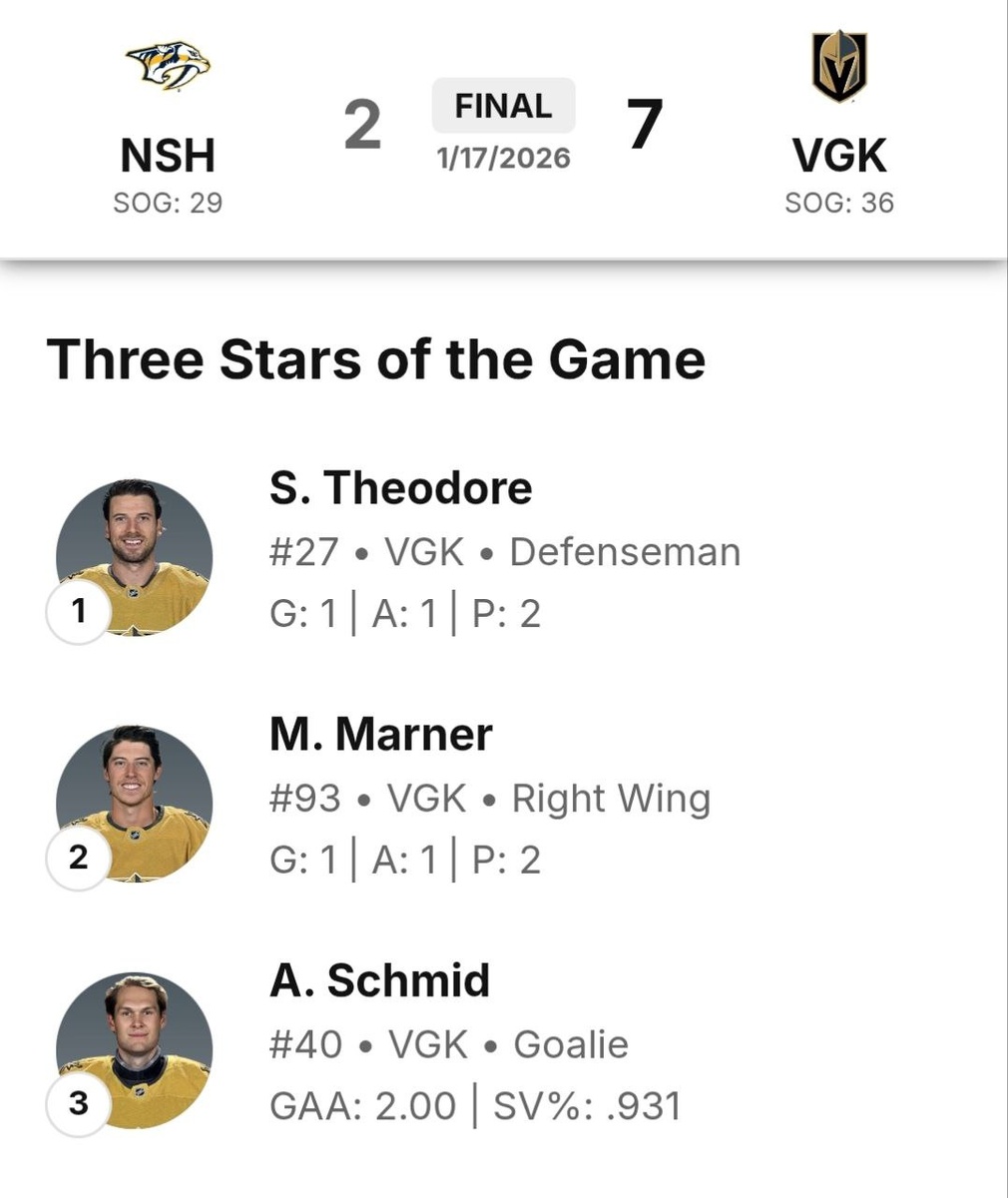Image resolution: width=1008 pixels, height=1198 pixels.
Task: View M. Marner's player details
Action: point(380,736)
